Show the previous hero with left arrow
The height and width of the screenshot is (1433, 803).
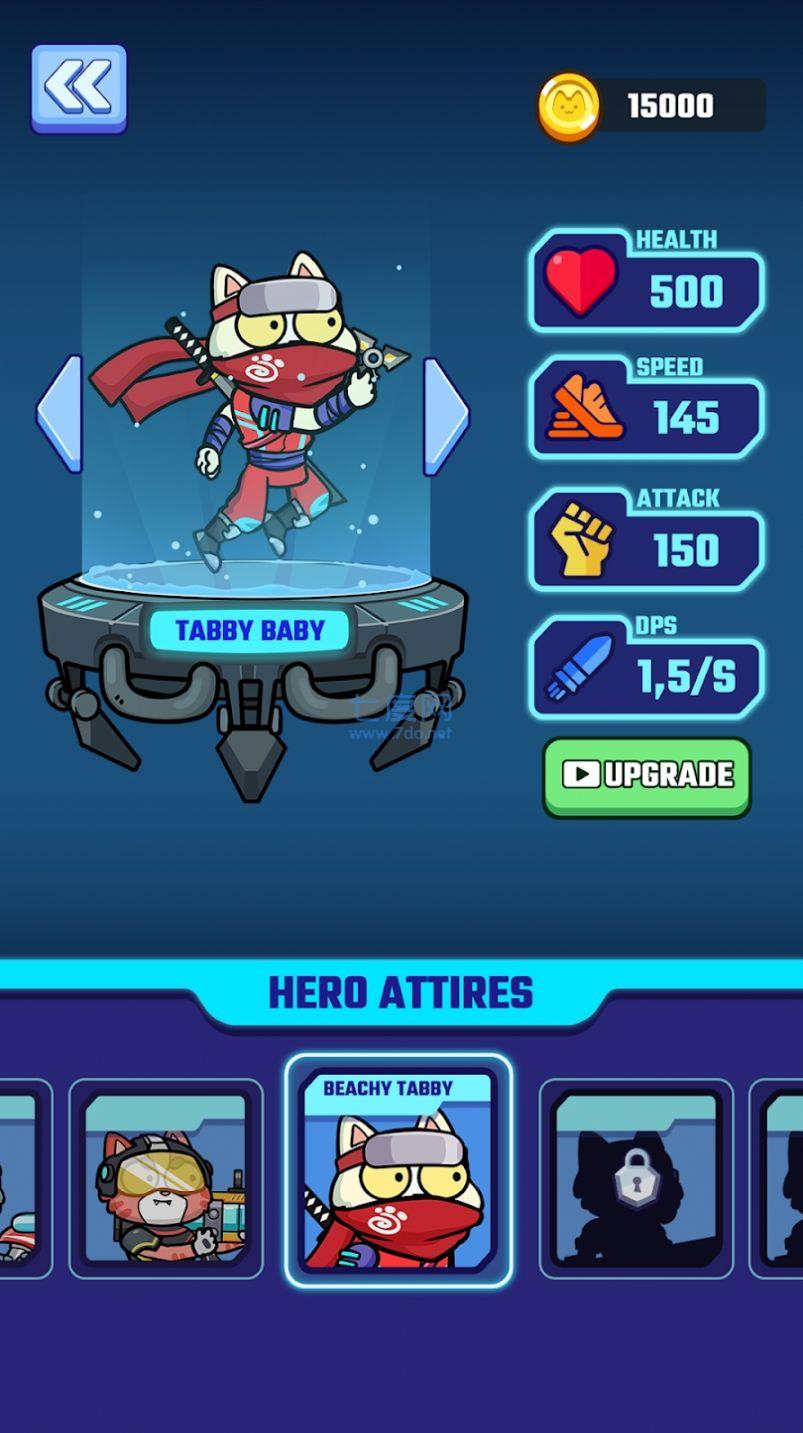click(x=60, y=413)
